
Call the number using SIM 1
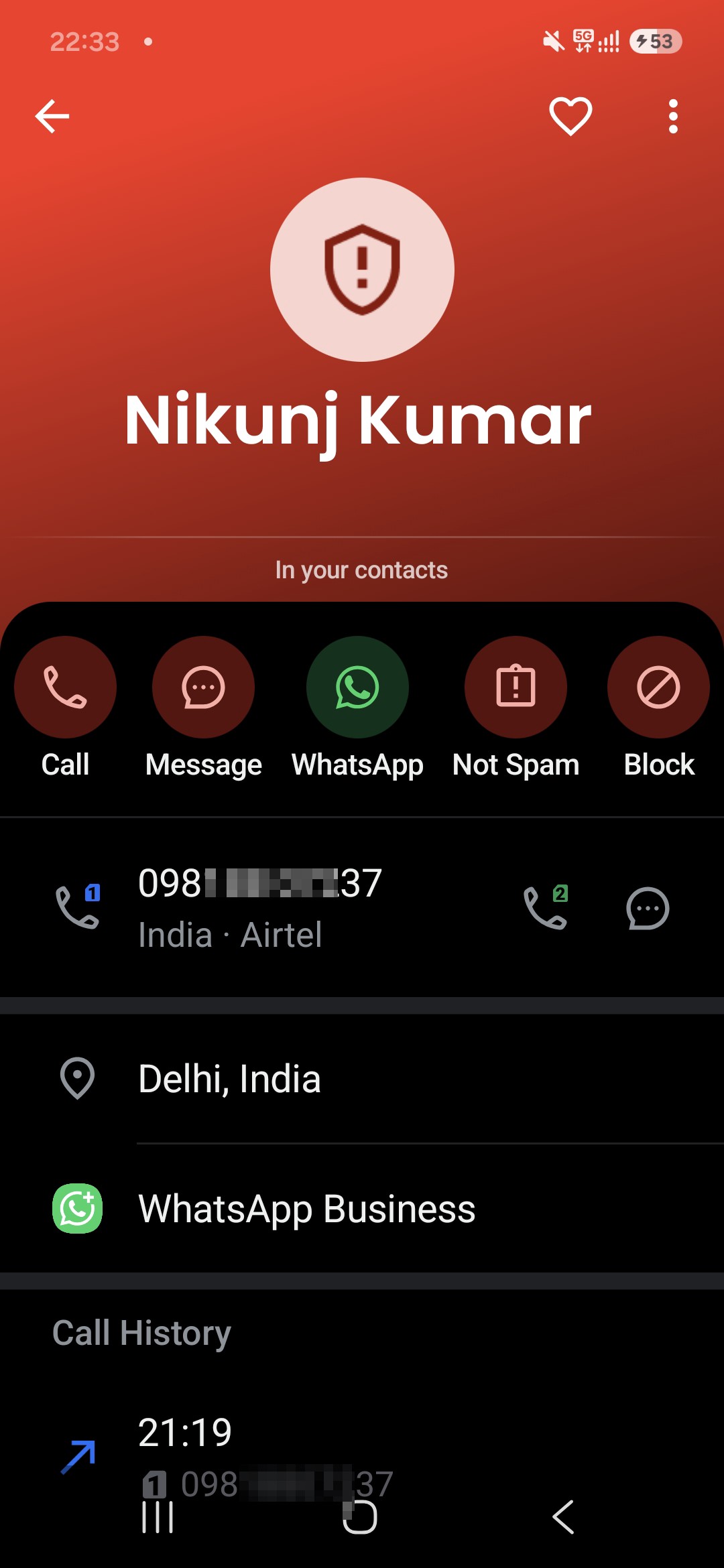coord(78,907)
